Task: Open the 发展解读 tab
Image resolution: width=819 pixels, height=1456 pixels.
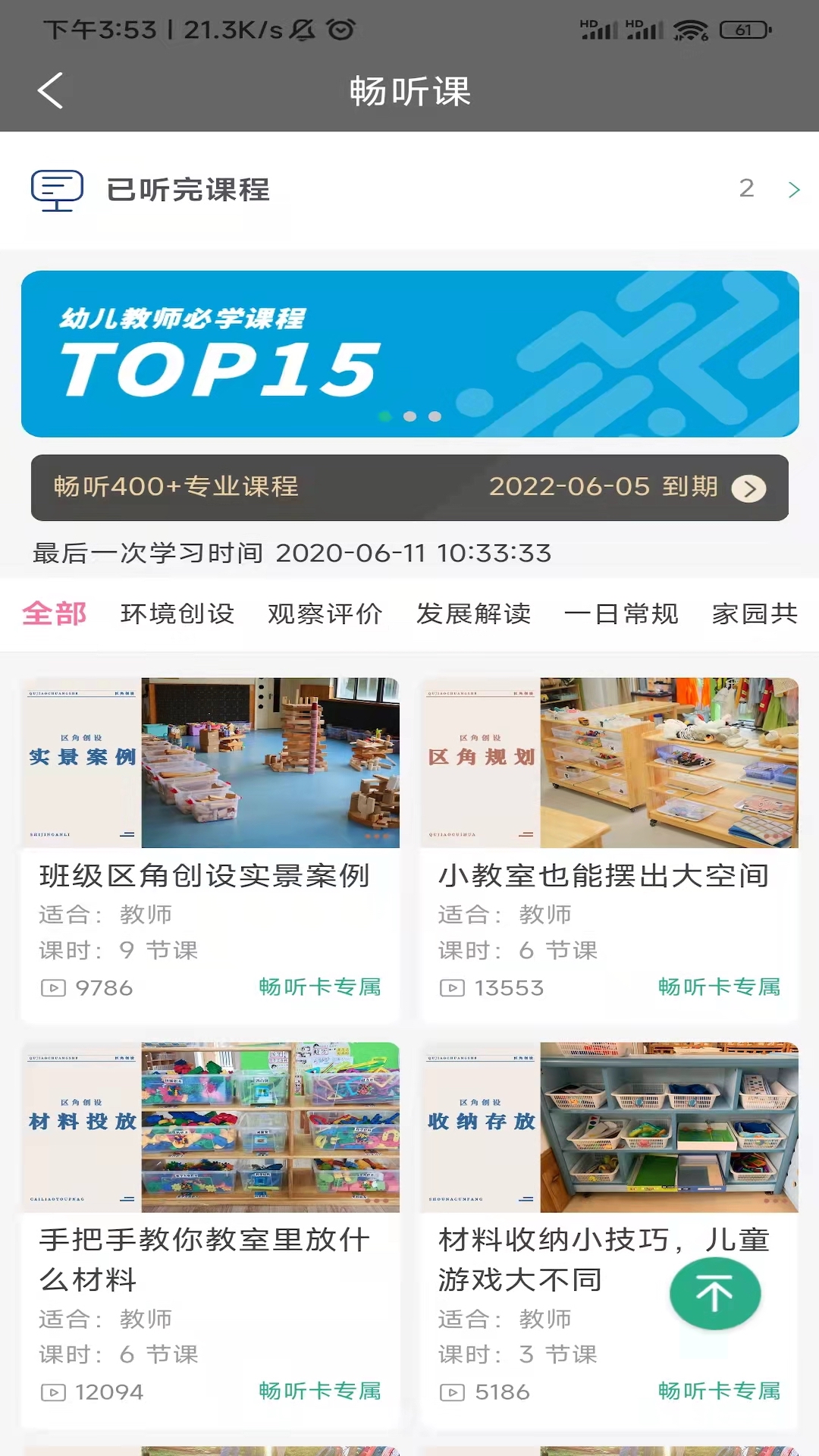Action: click(473, 614)
